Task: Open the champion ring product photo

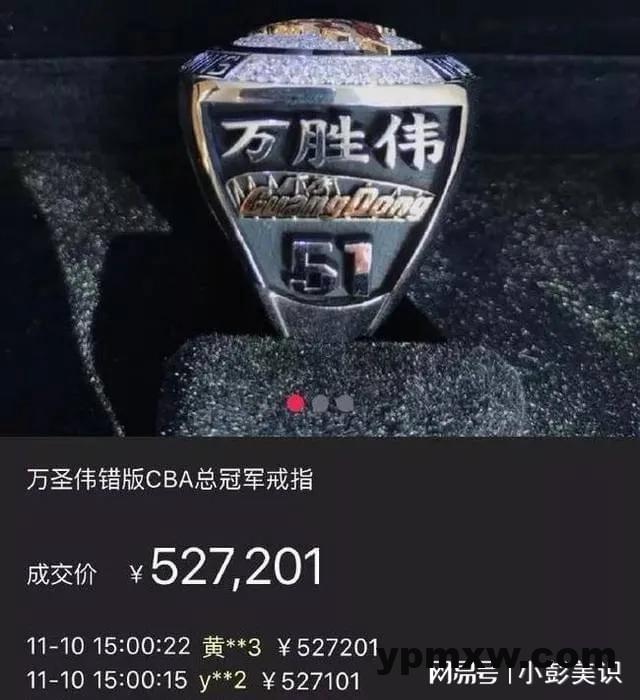Action: (x=320, y=200)
